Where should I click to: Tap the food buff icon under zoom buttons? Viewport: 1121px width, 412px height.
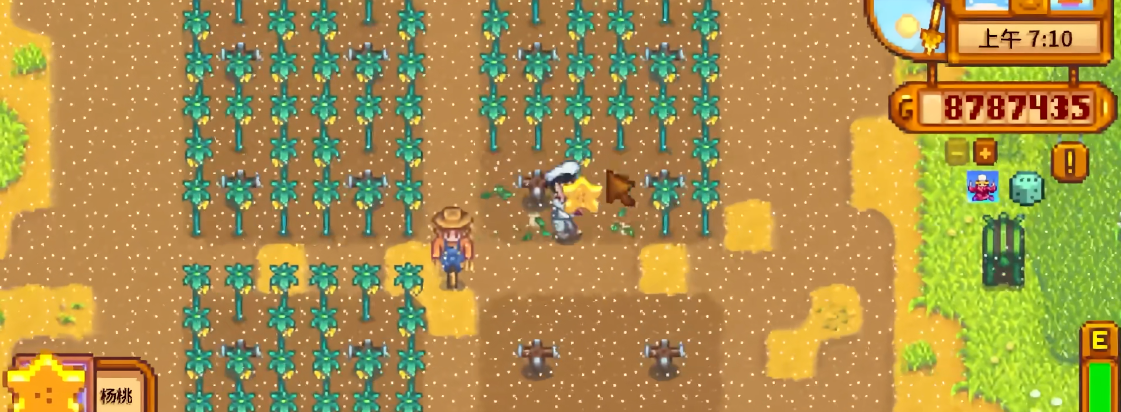[983, 187]
